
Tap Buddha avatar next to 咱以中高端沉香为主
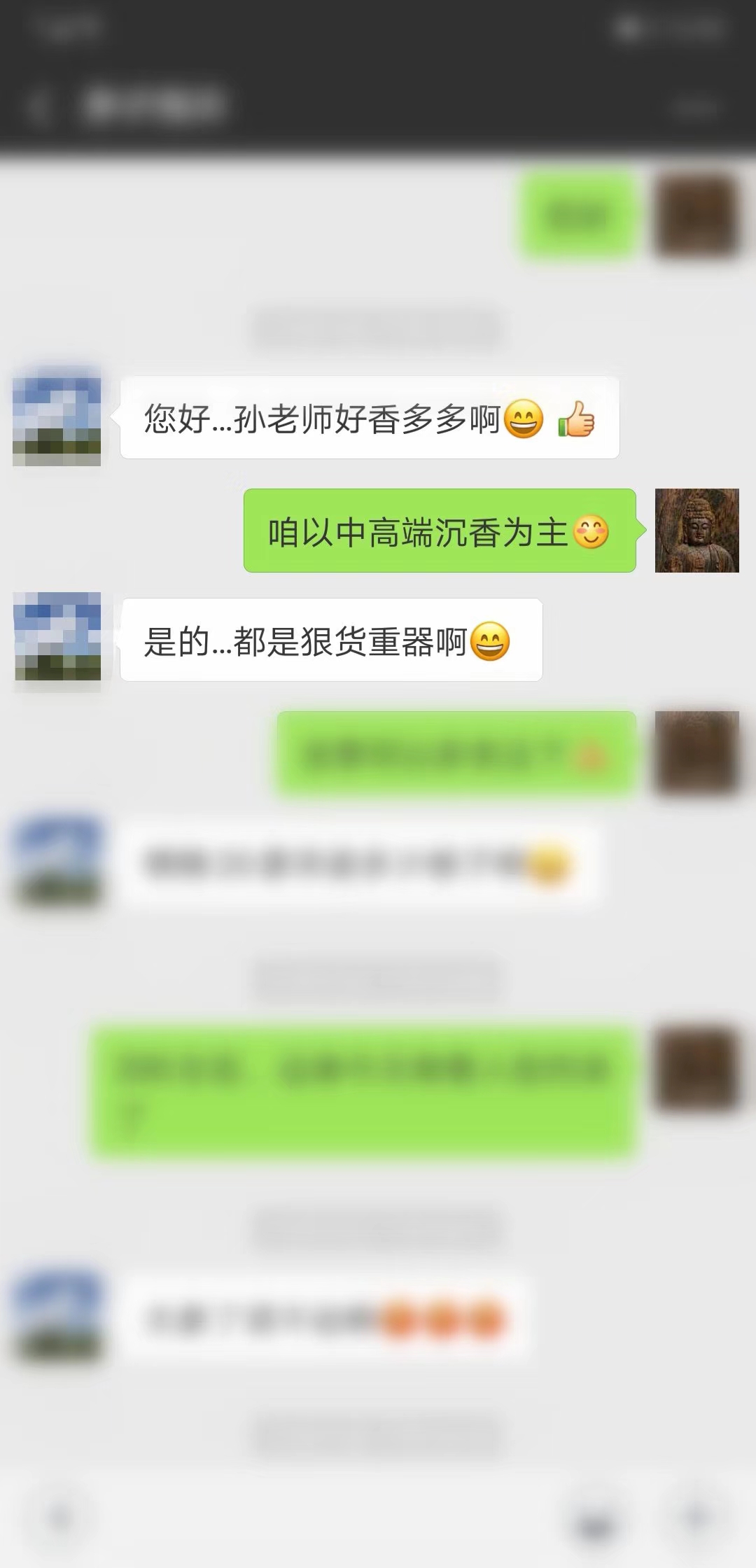tap(696, 531)
